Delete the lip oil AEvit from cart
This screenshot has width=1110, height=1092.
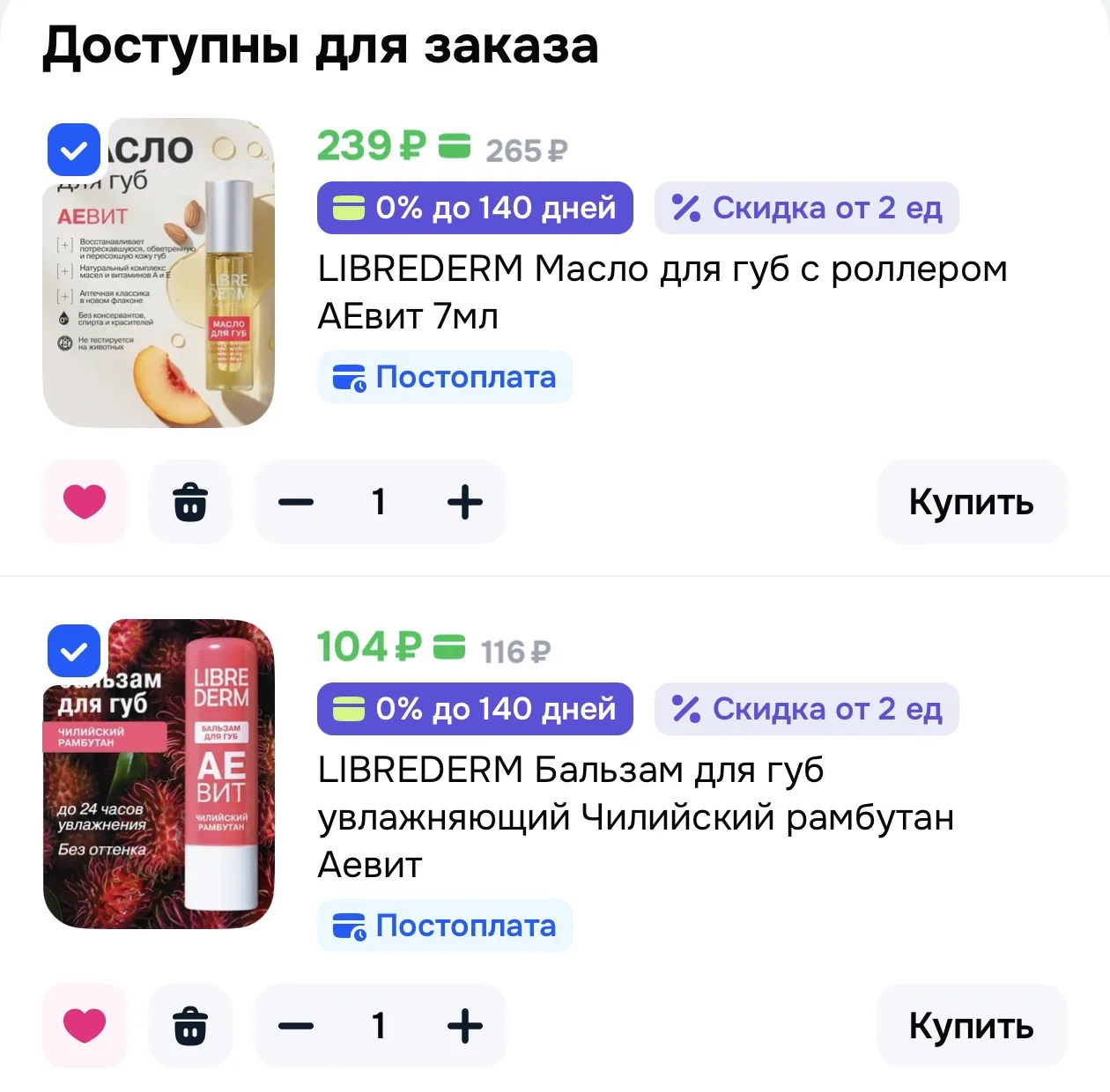click(x=190, y=502)
